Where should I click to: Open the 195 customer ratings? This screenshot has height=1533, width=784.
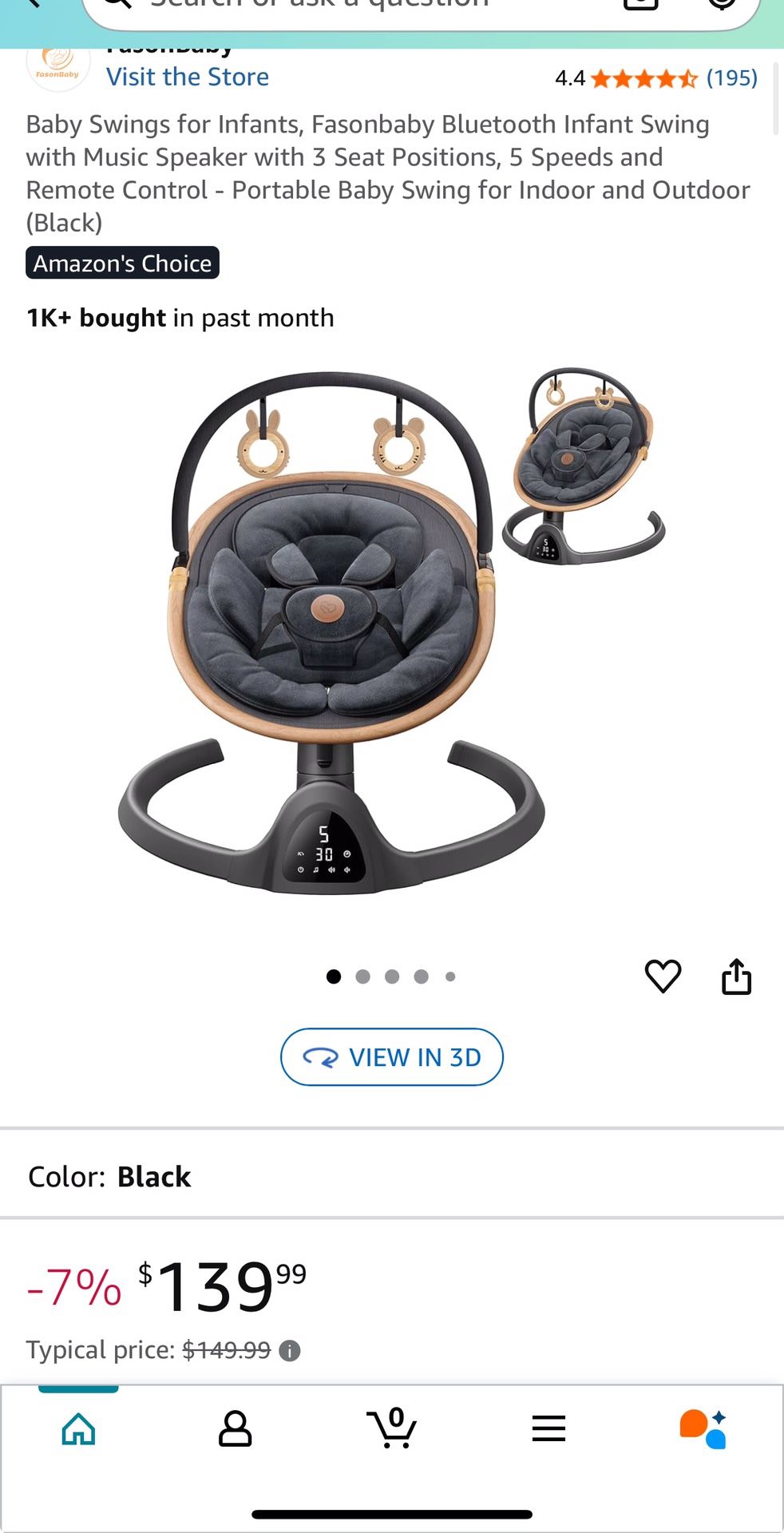coord(731,78)
